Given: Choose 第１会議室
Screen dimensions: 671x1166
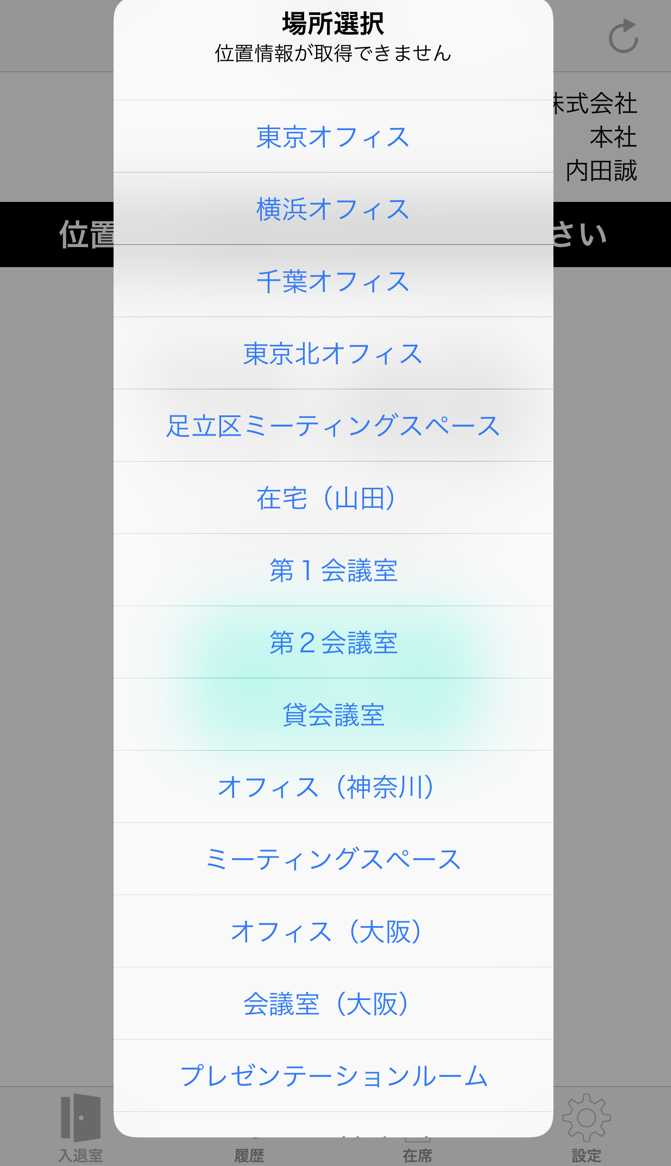Looking at the screenshot, I should click(x=333, y=570).
